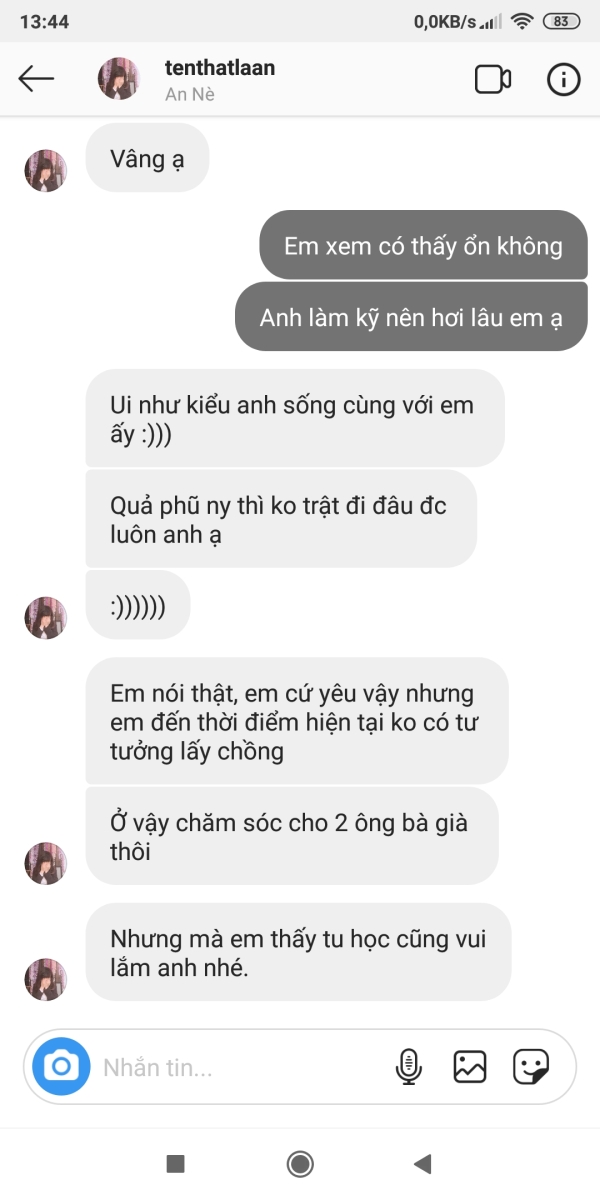The height and width of the screenshot is (1200, 600).
Task: Open conversation info details
Action: pyautogui.click(x=564, y=80)
